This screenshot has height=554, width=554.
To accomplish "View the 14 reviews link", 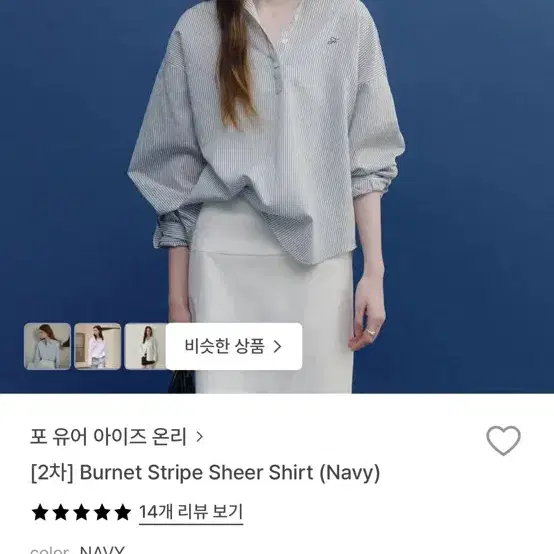I will click(x=191, y=512).
